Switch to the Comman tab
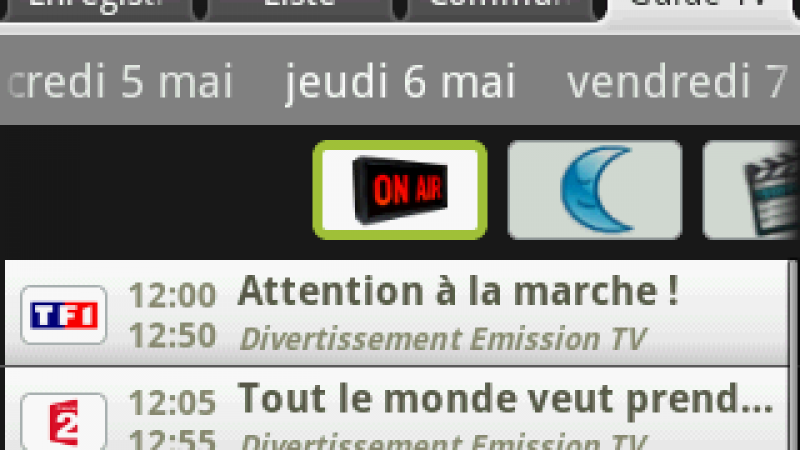This screenshot has width=800, height=450. (505, 6)
